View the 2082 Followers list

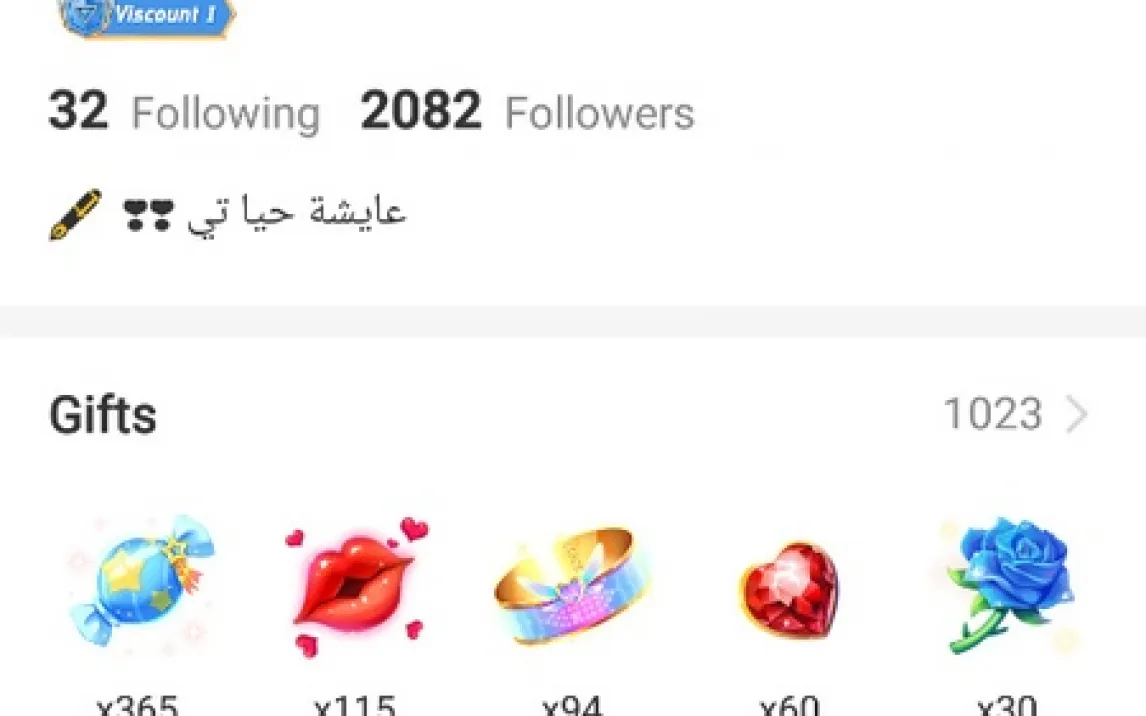click(x=527, y=112)
